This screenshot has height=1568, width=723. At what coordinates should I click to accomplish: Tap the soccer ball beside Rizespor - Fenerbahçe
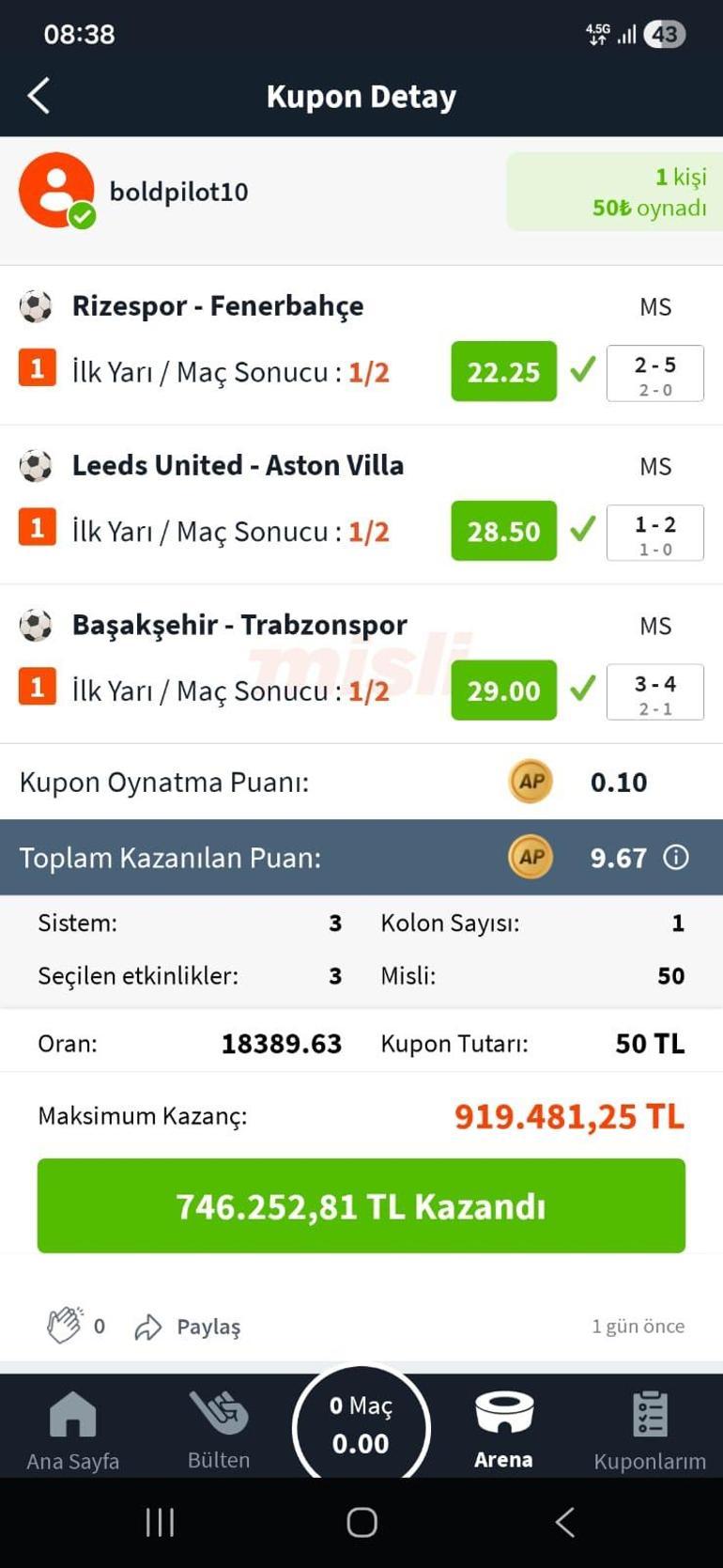37,305
